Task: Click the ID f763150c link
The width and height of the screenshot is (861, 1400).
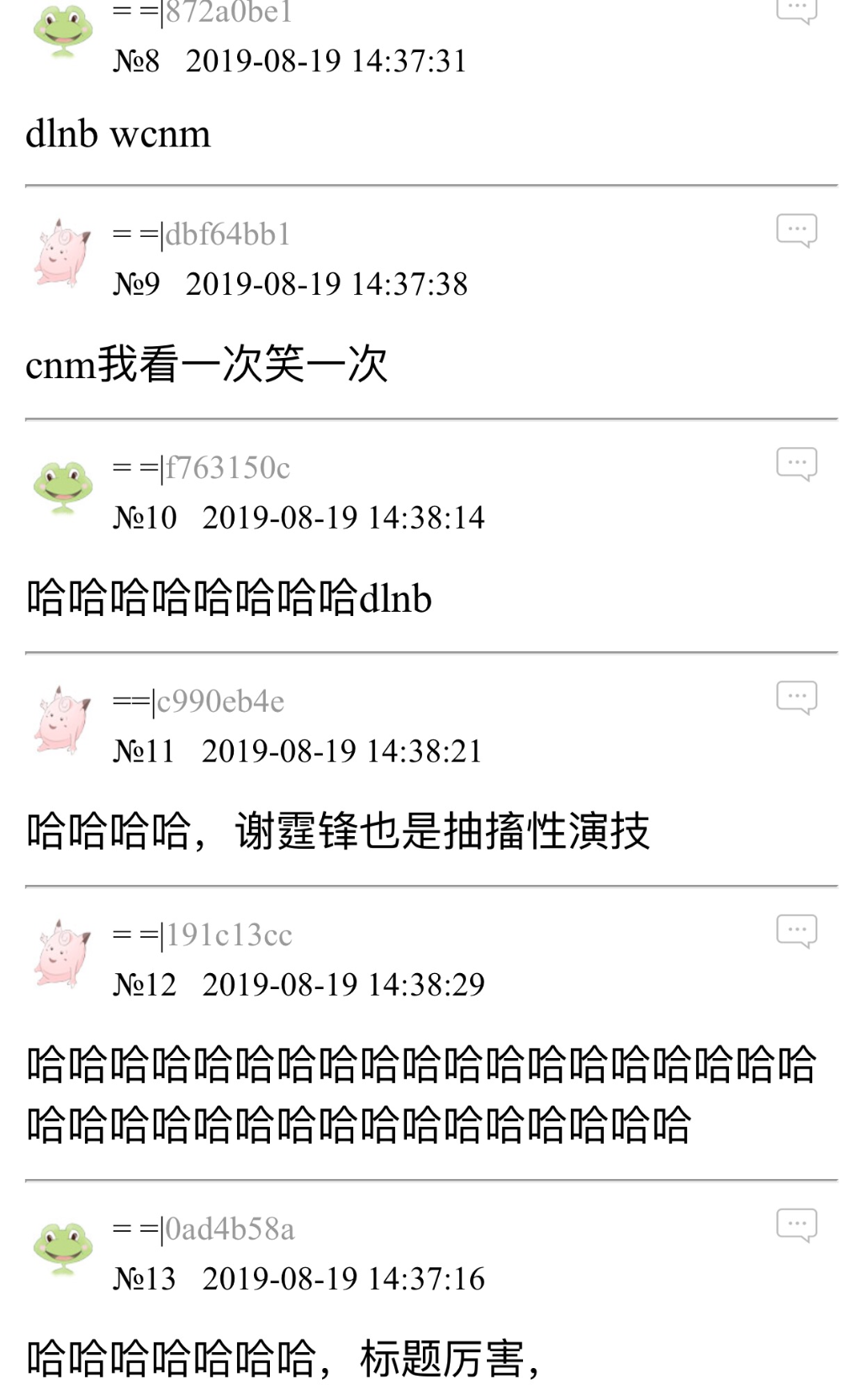Action: pyautogui.click(x=227, y=468)
